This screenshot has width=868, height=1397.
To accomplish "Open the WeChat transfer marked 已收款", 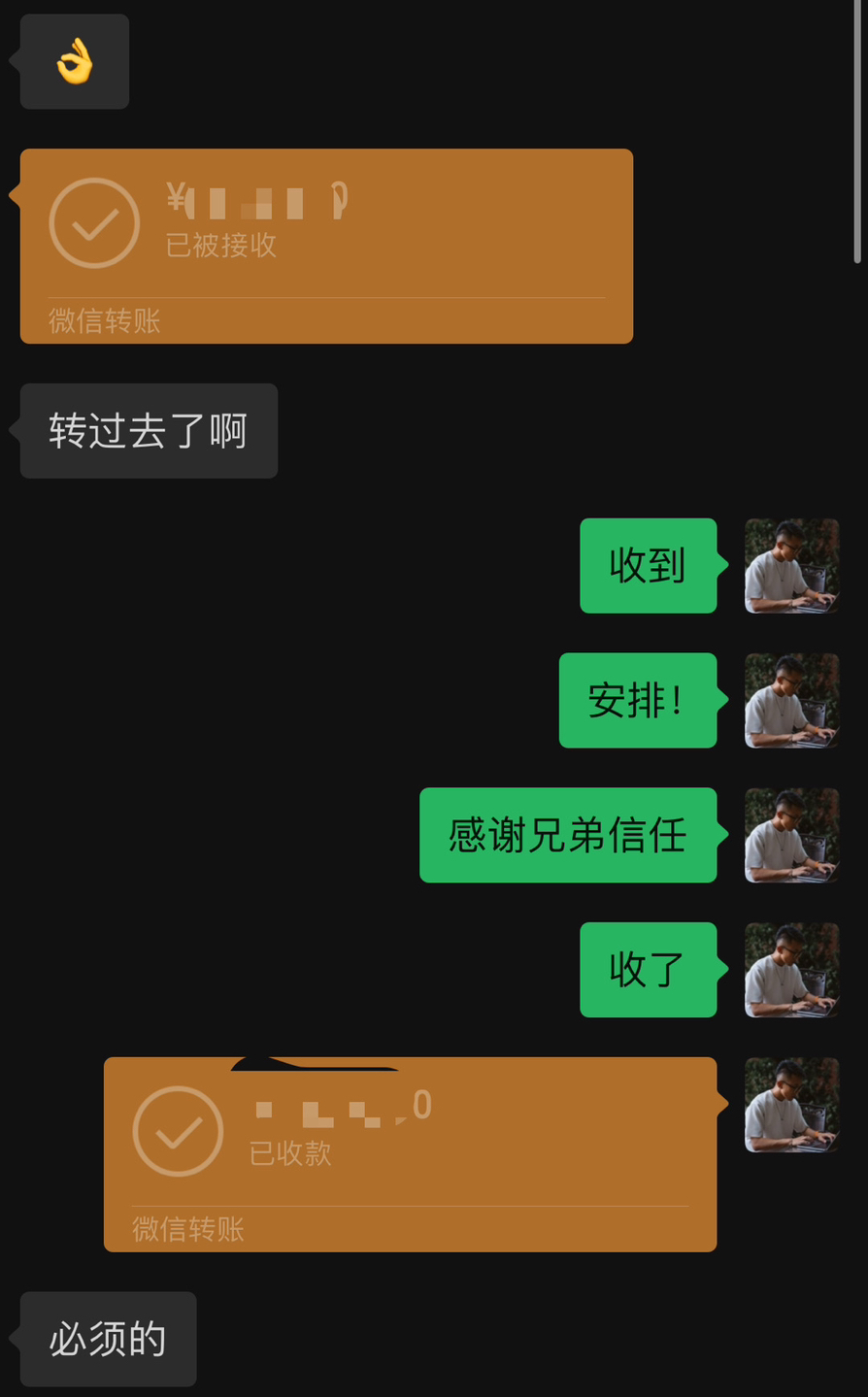I will point(410,1154).
